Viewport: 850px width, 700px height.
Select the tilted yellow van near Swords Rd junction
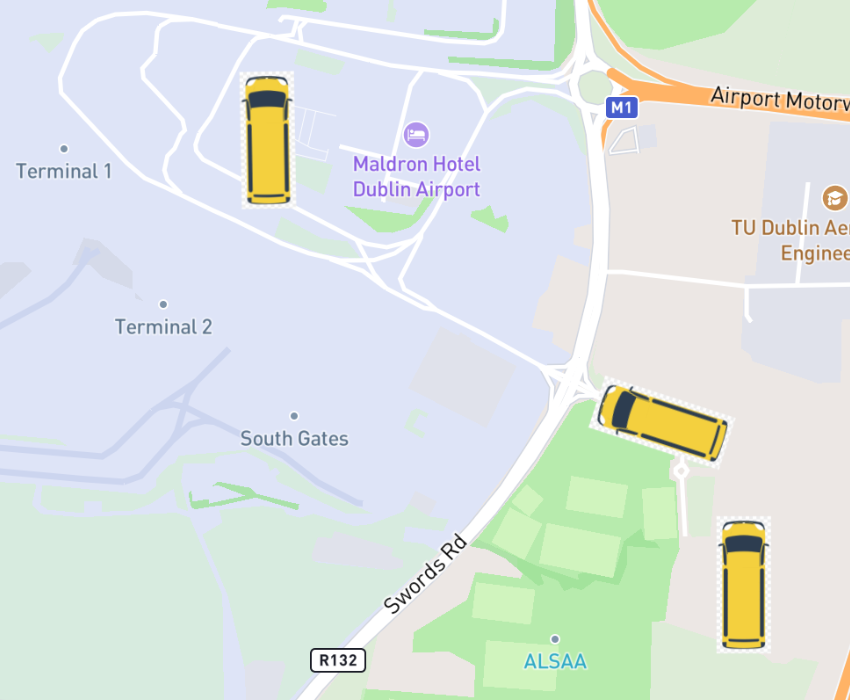tap(662, 423)
